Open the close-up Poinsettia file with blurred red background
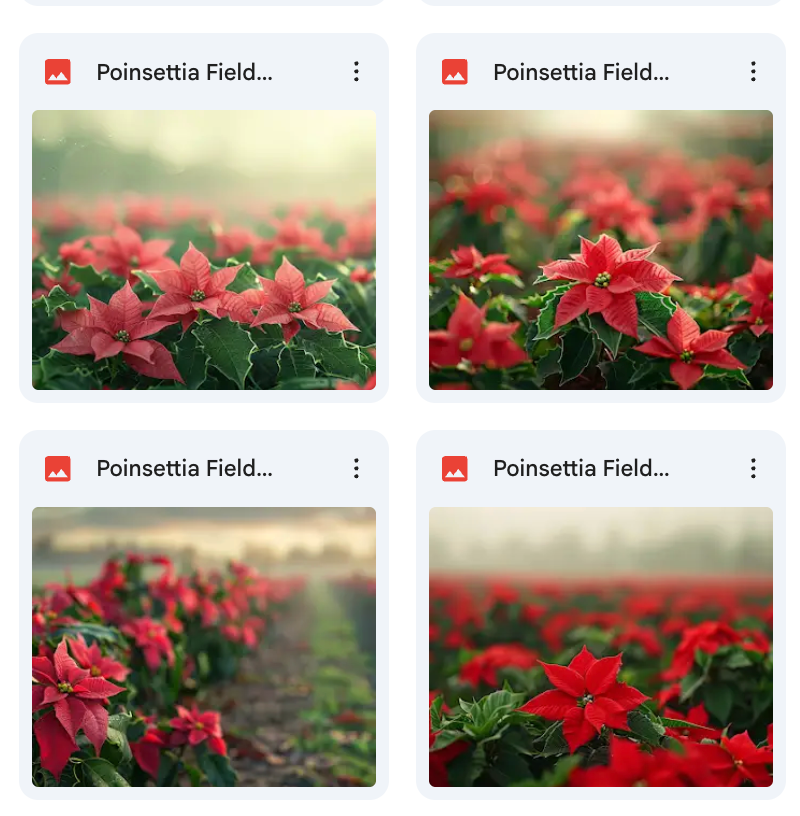Image resolution: width=800 pixels, height=816 pixels. [x=600, y=249]
